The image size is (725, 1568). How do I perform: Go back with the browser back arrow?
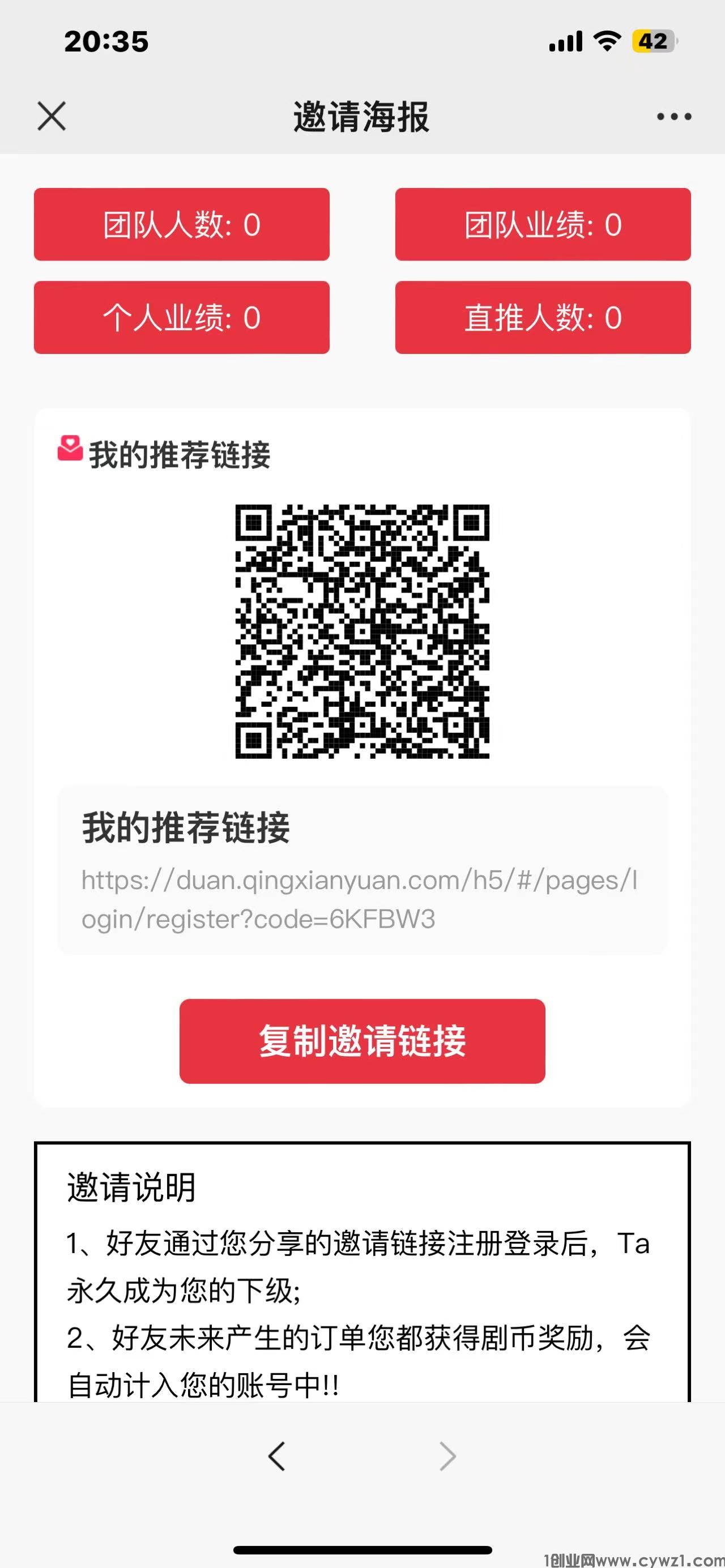tap(276, 1456)
